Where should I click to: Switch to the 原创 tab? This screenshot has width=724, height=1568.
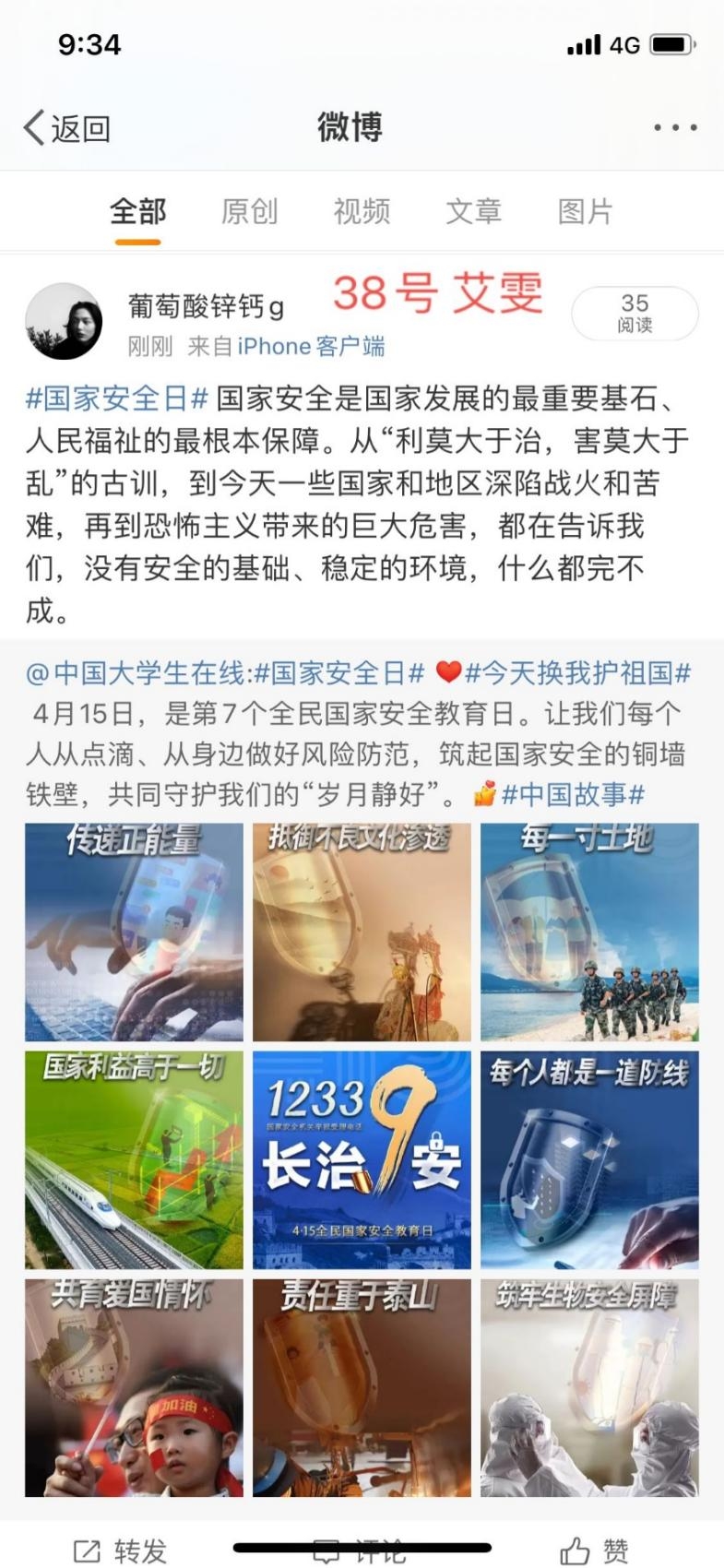coord(249,211)
